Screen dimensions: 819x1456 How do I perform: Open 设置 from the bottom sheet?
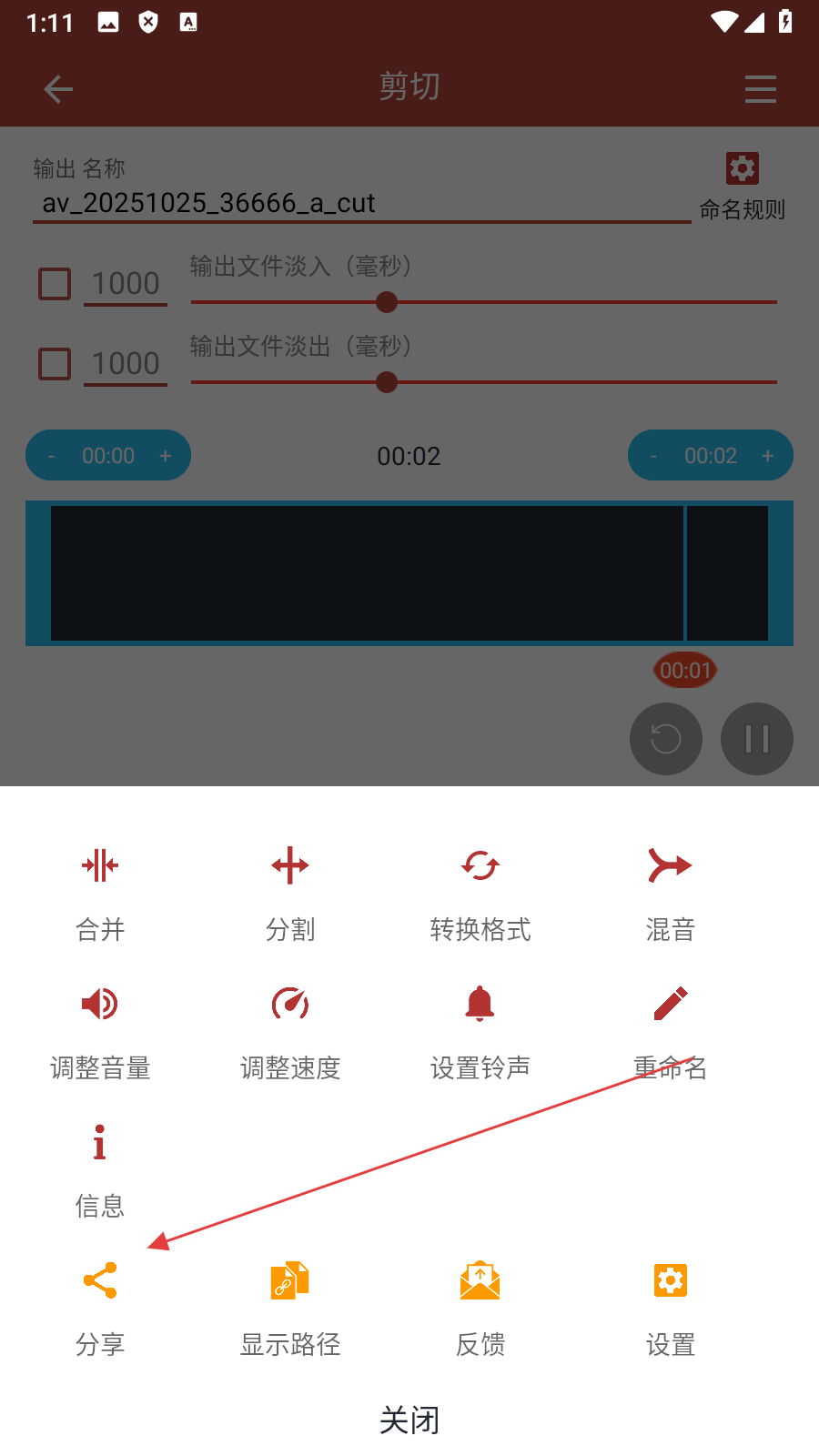[670, 1307]
